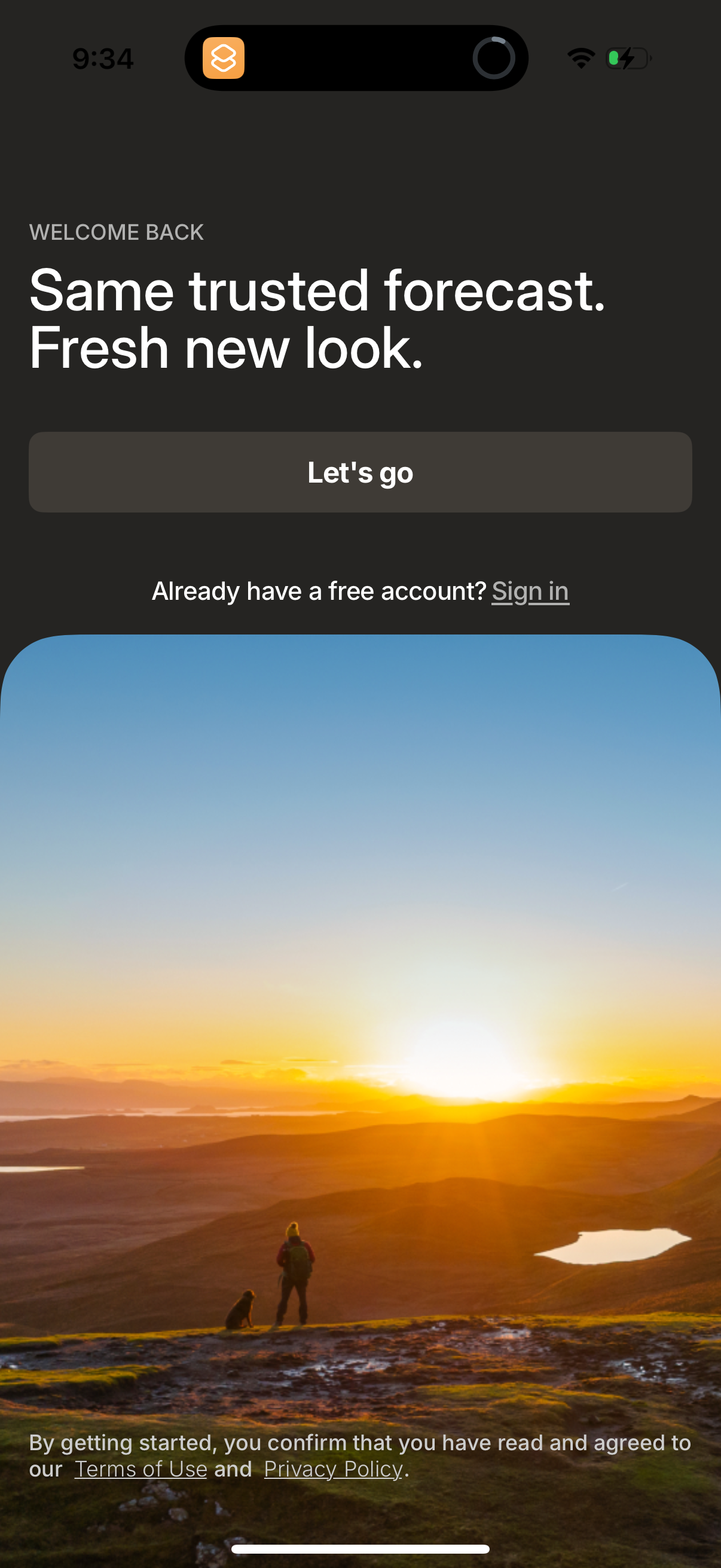This screenshot has height=1568, width=721.
Task: Open the Terms of Use link
Action: [x=140, y=1469]
